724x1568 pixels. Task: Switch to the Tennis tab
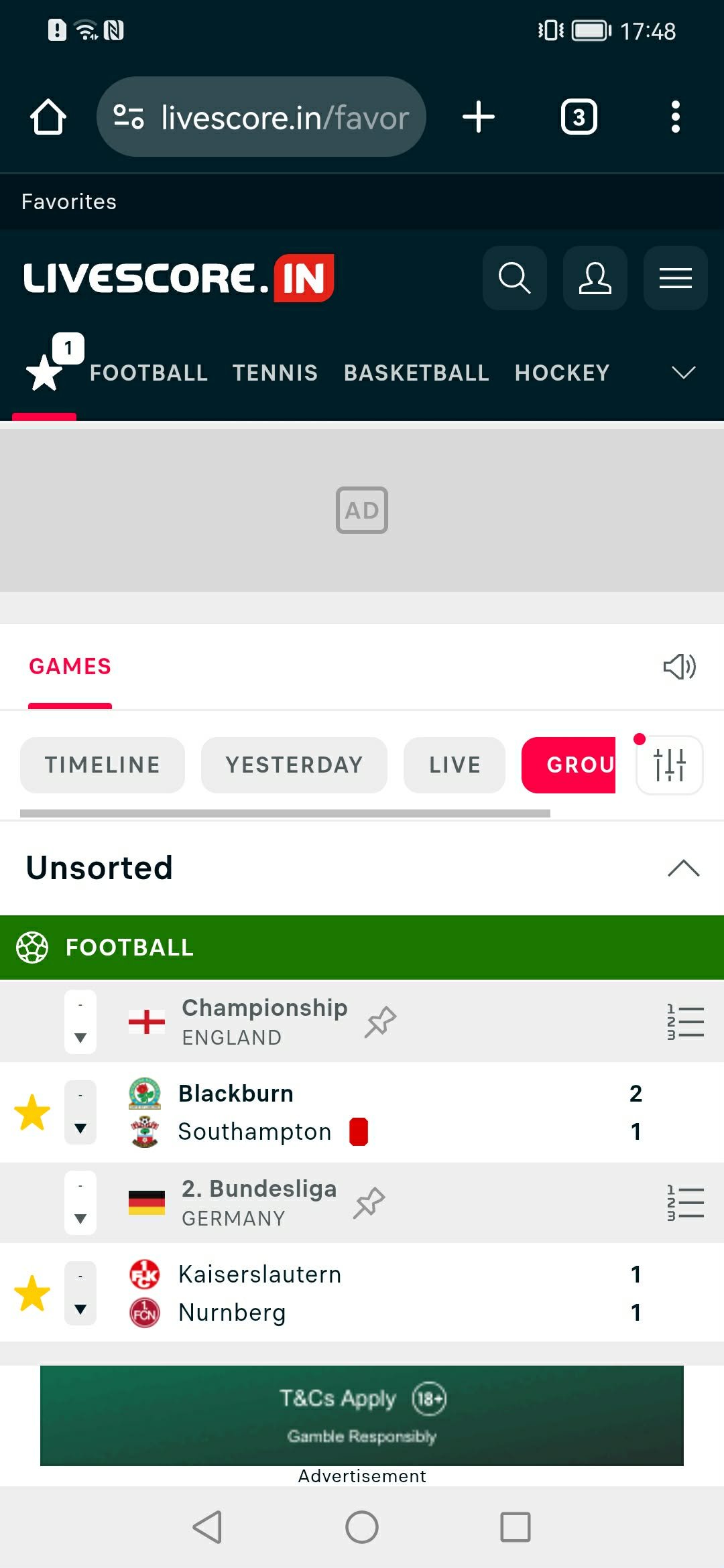click(x=275, y=373)
